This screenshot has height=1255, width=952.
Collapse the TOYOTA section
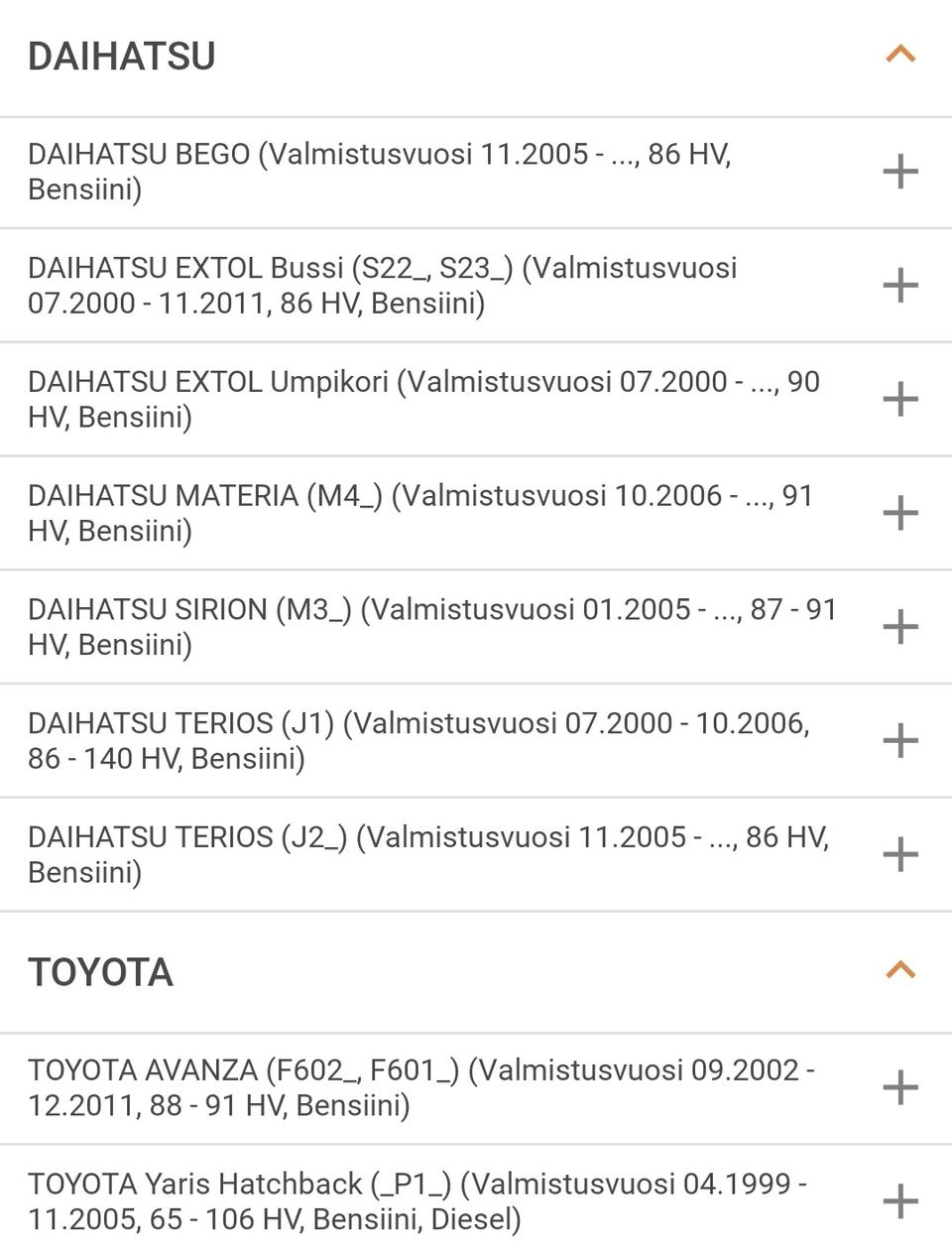point(899,970)
